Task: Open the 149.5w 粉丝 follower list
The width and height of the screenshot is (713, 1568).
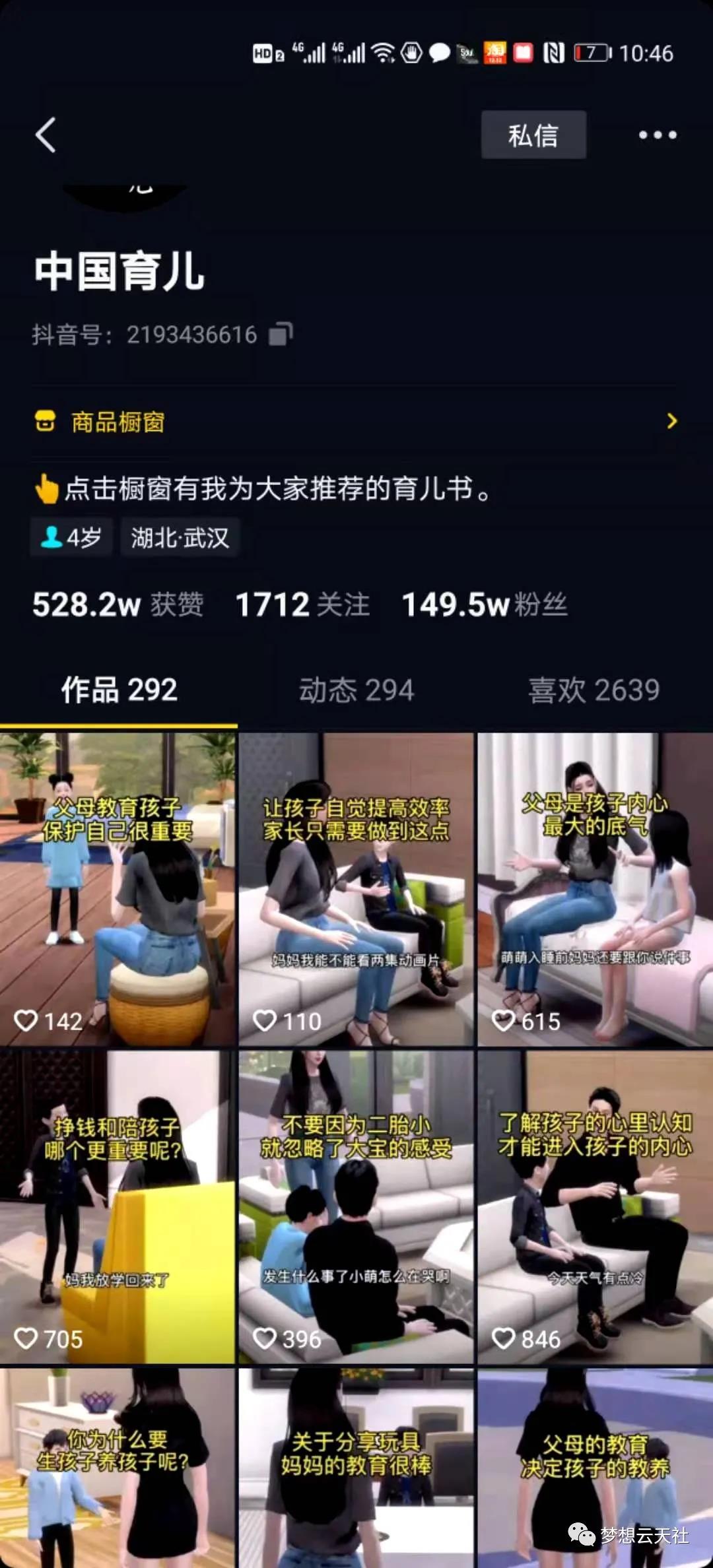Action: [487, 605]
